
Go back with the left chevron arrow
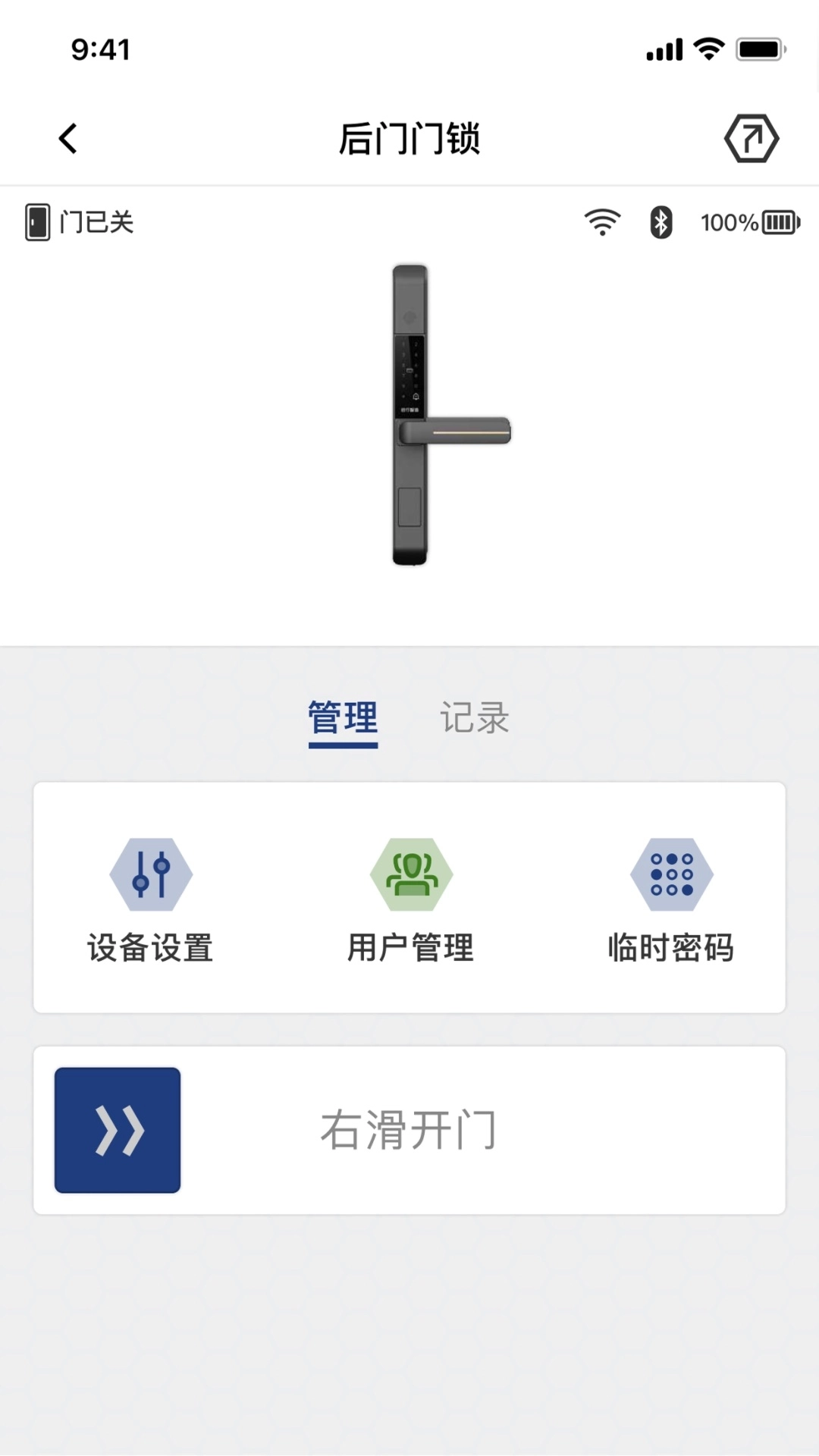67,138
